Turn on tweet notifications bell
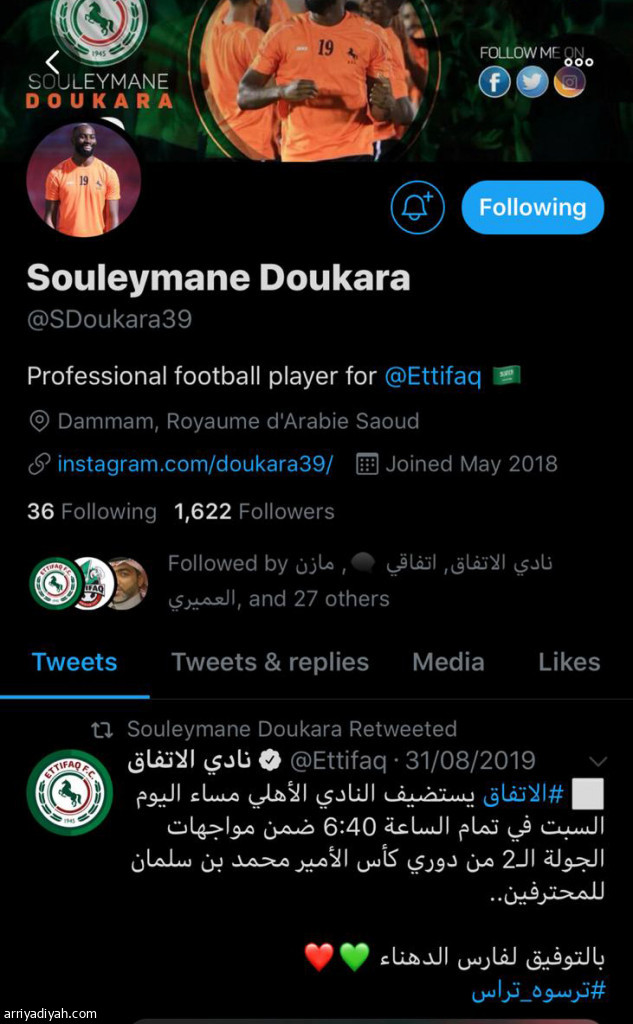The height and width of the screenshot is (1024, 633). (x=418, y=207)
